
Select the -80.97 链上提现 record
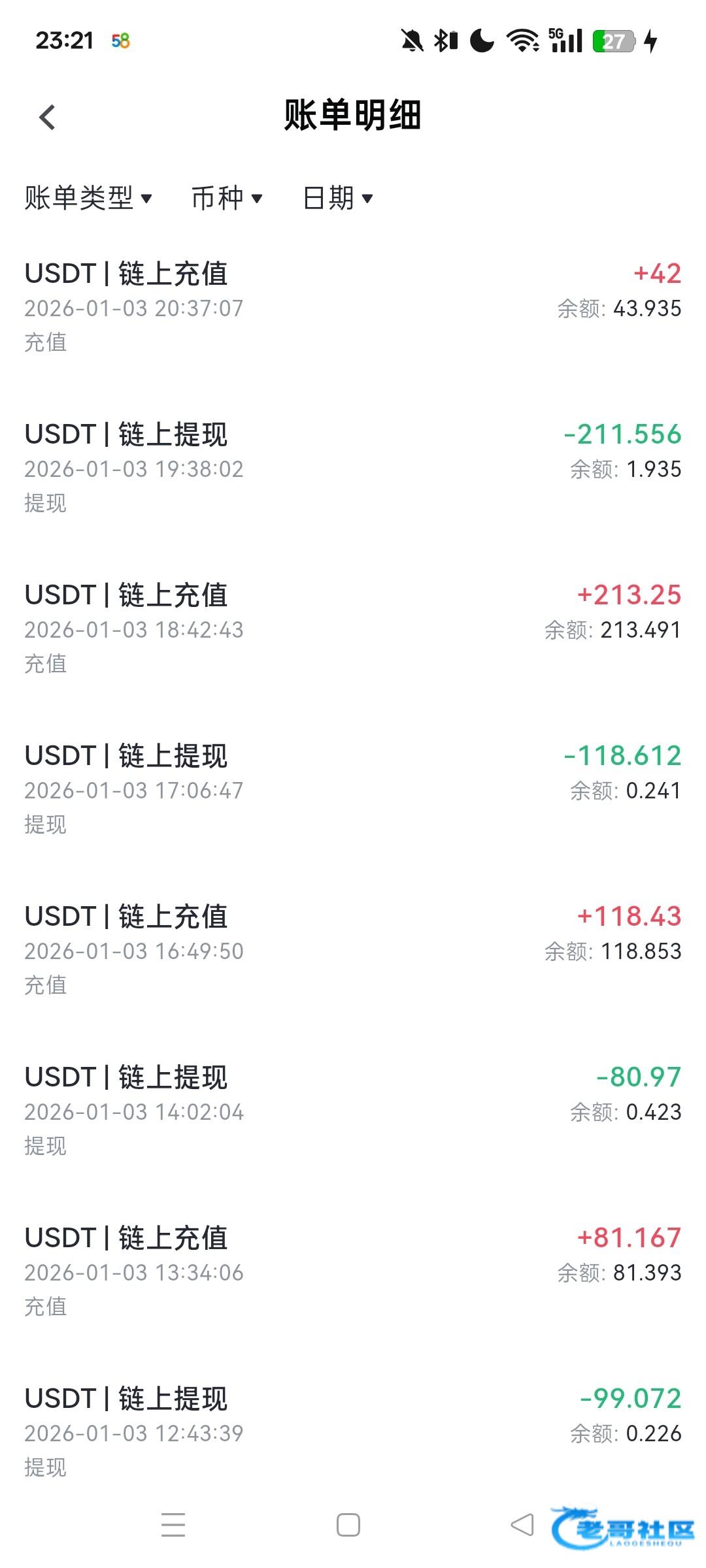pyautogui.click(x=353, y=1111)
